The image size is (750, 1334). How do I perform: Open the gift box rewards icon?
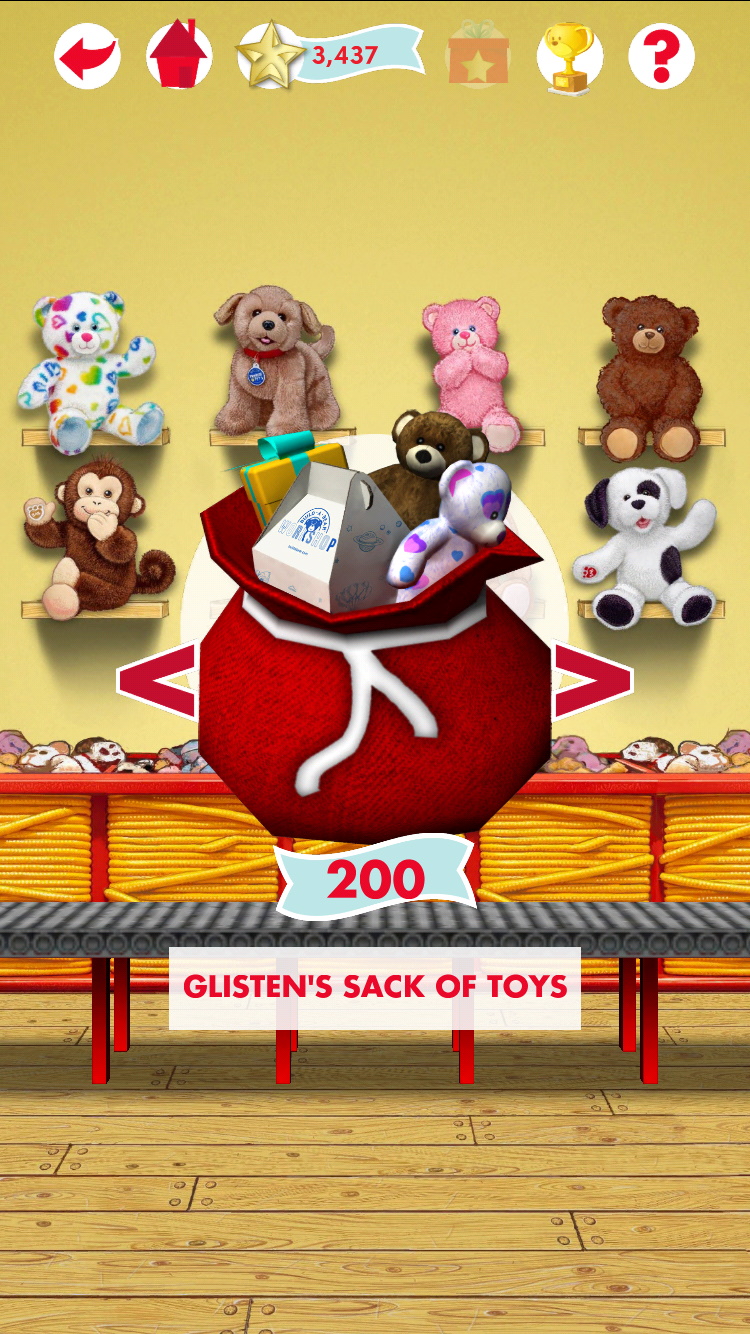tap(477, 55)
